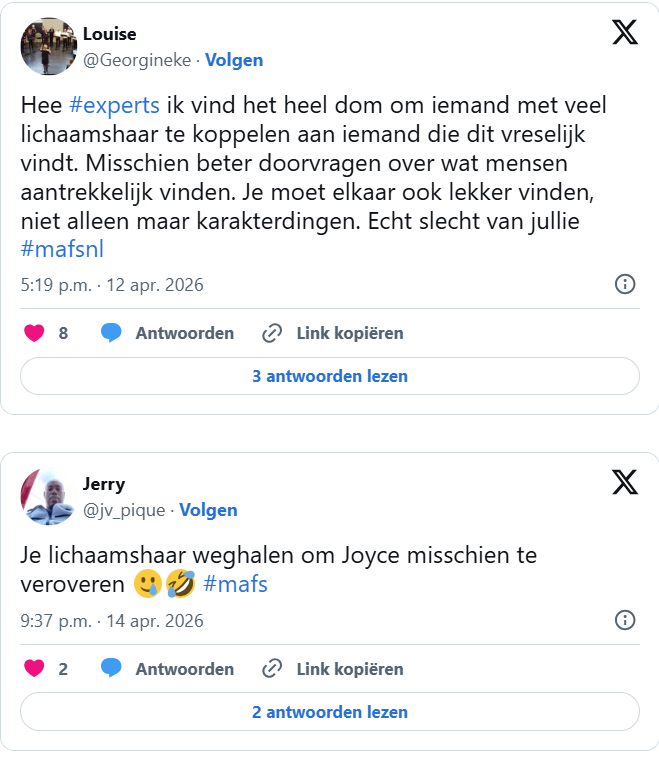
Task: Read 3 antwoorden on Louise's tweet
Action: pos(330,377)
